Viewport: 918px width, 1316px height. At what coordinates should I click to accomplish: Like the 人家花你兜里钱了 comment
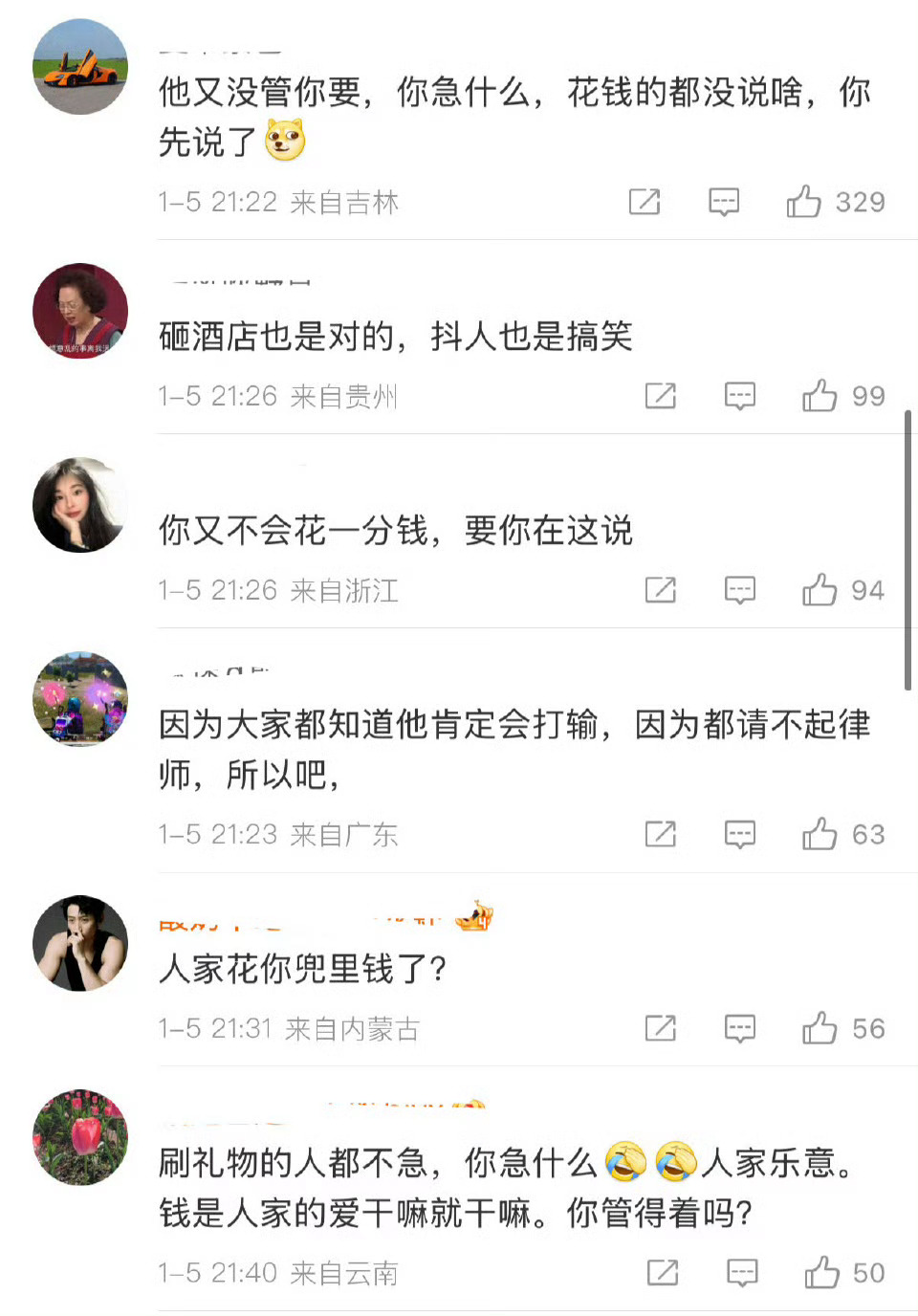pos(820,1028)
